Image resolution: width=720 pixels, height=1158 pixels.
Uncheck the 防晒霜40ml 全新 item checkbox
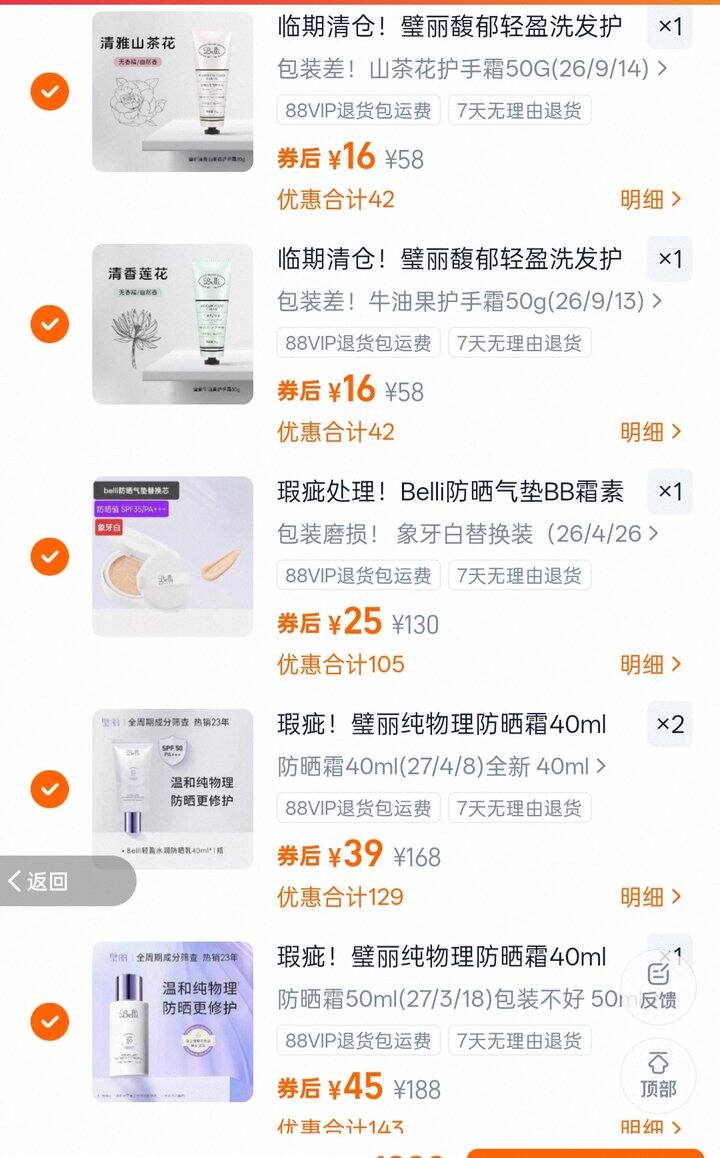coord(49,789)
